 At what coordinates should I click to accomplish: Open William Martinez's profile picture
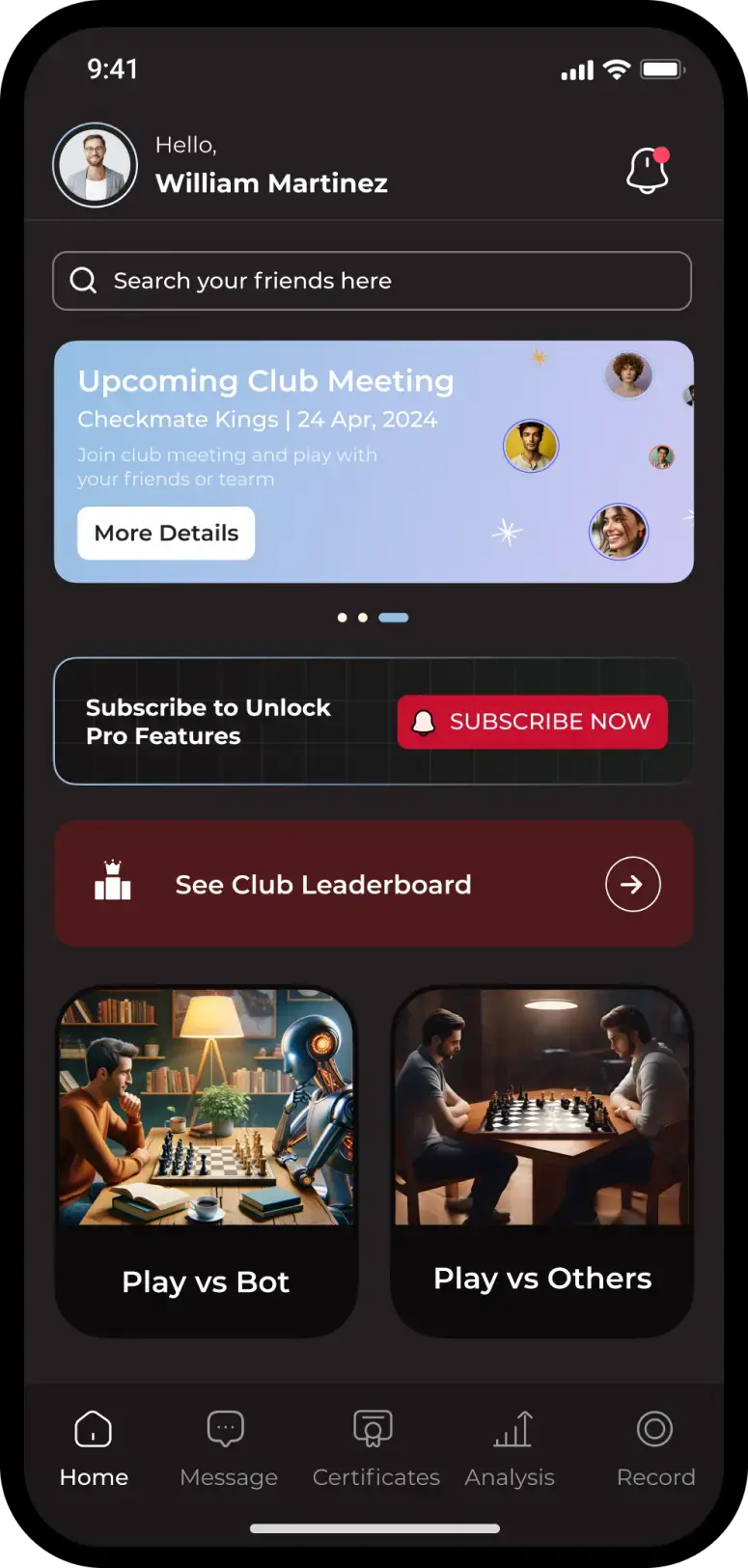pyautogui.click(x=95, y=165)
